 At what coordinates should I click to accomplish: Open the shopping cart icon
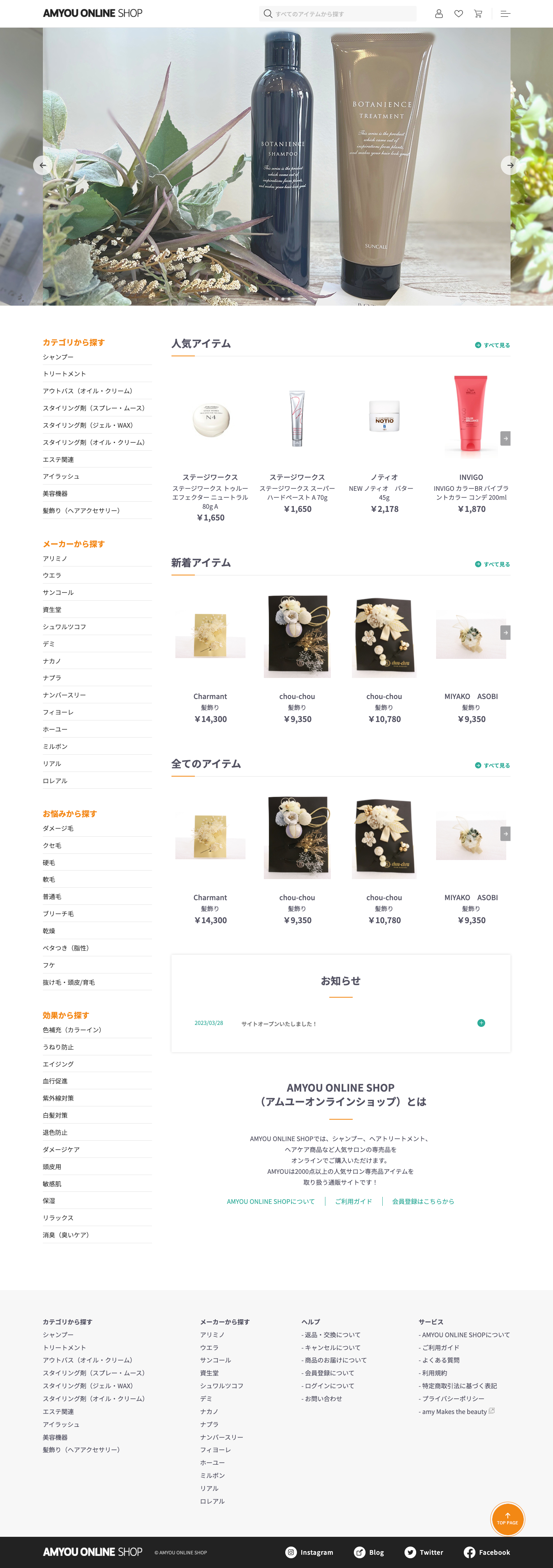click(x=478, y=13)
